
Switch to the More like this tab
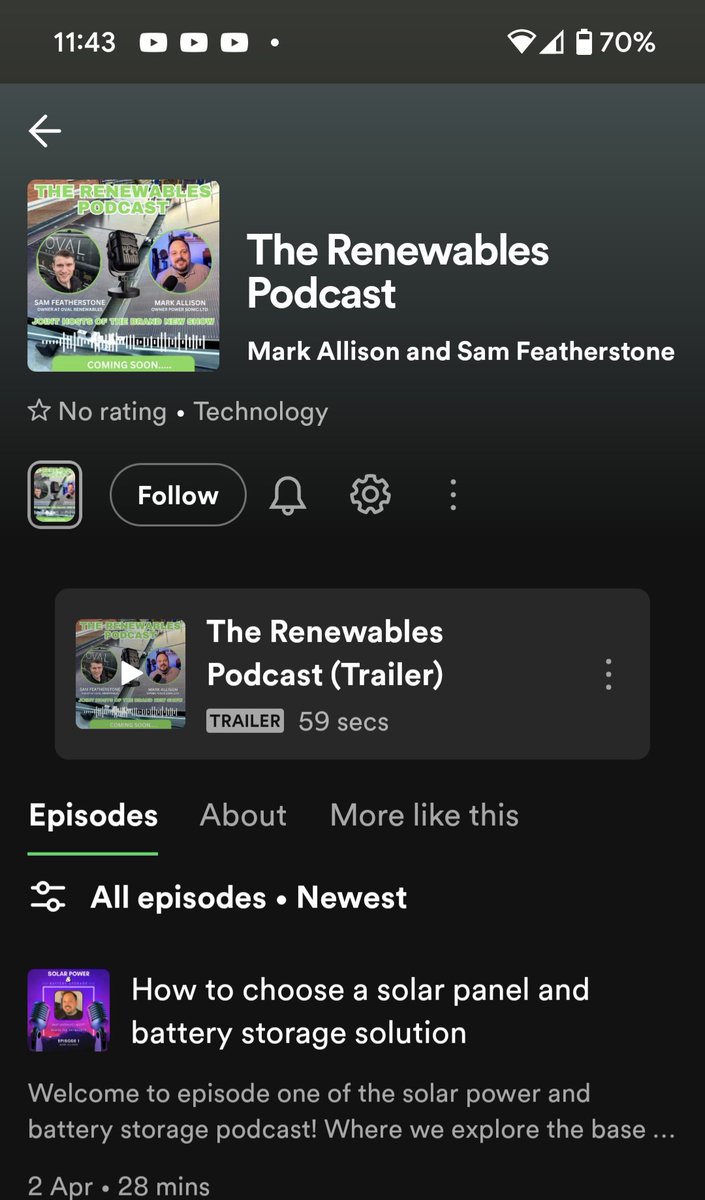point(424,815)
